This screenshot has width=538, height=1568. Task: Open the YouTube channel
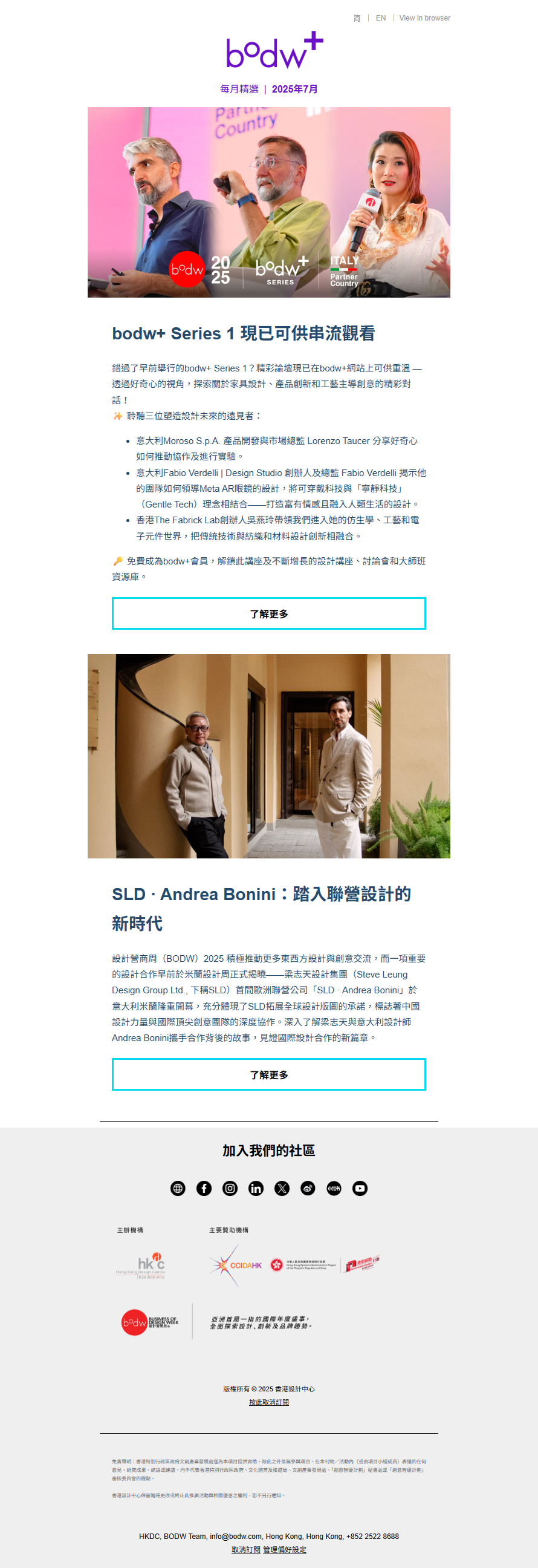pyautogui.click(x=360, y=1188)
